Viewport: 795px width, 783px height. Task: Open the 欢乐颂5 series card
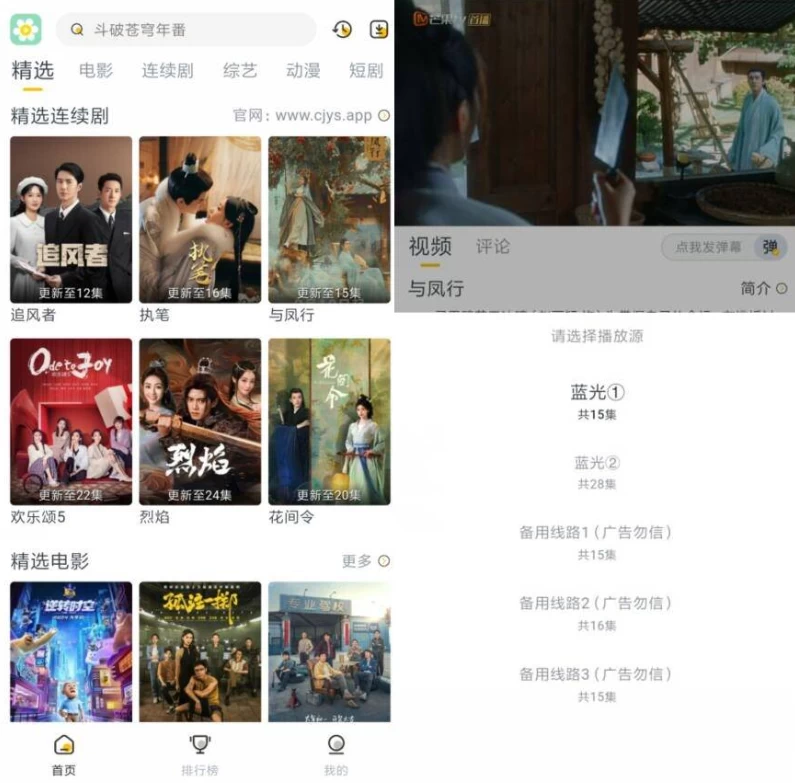click(x=71, y=422)
